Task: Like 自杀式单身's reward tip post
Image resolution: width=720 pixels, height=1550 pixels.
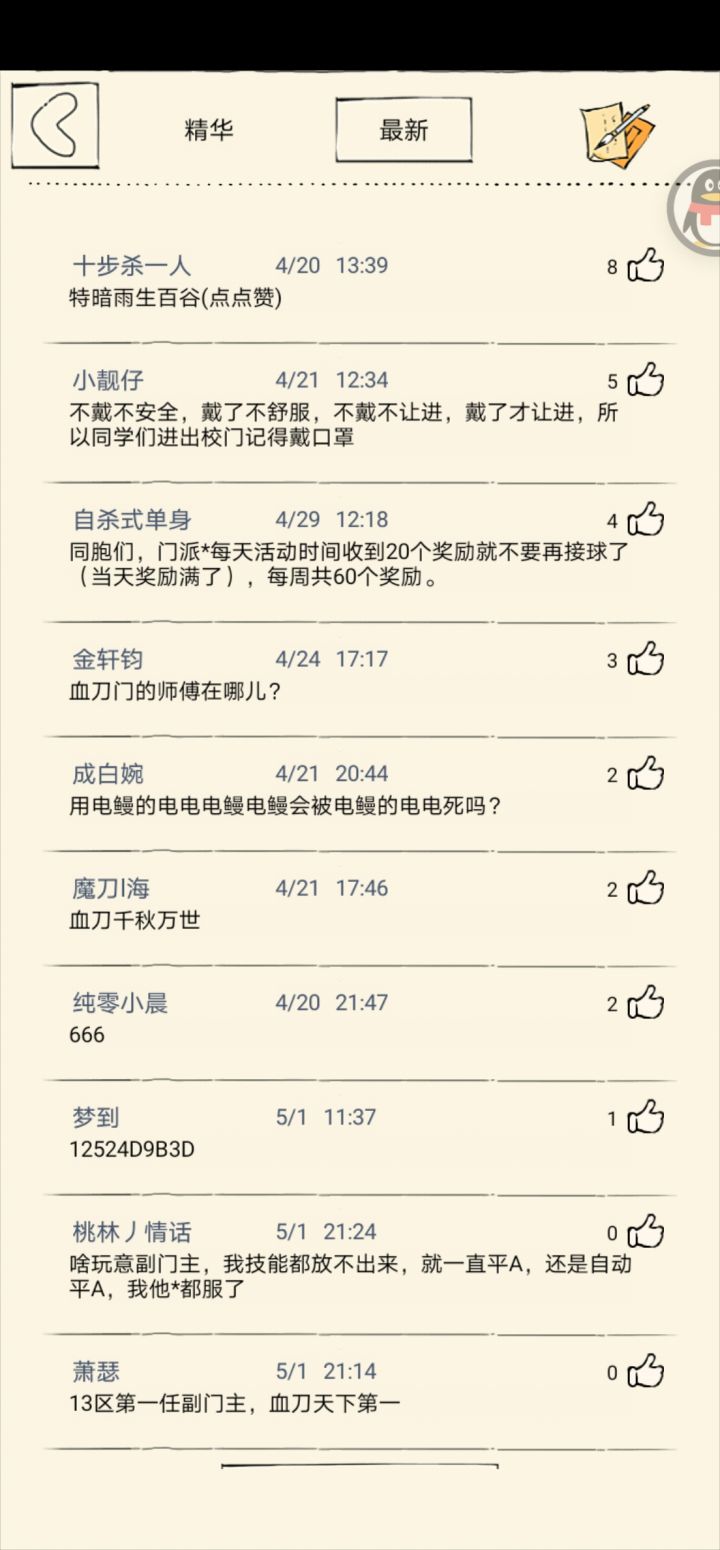Action: point(648,518)
